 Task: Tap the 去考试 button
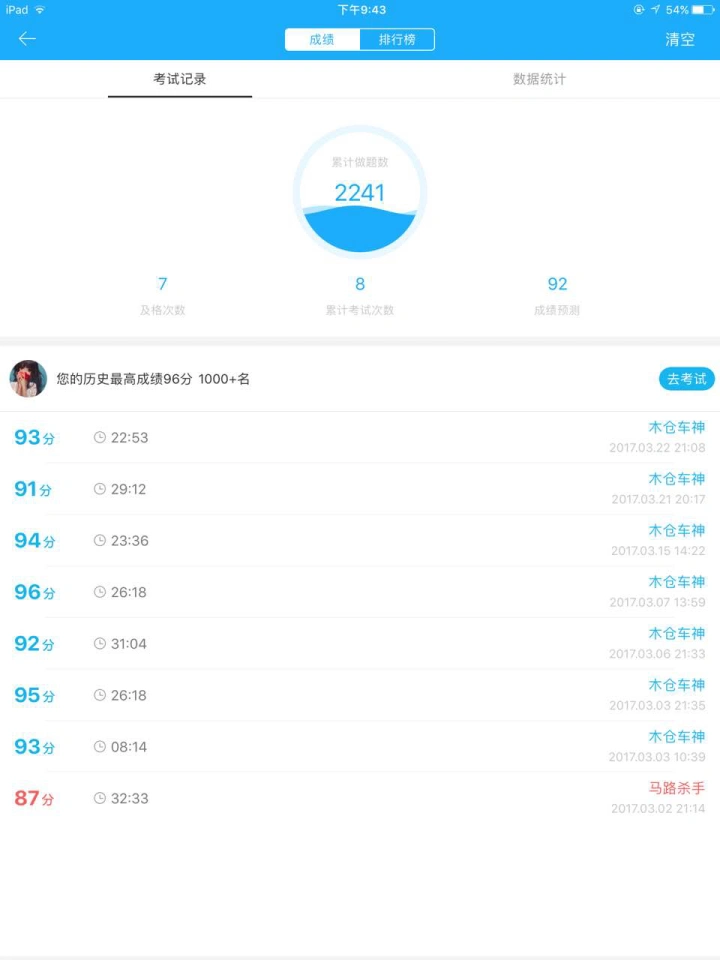pos(686,379)
